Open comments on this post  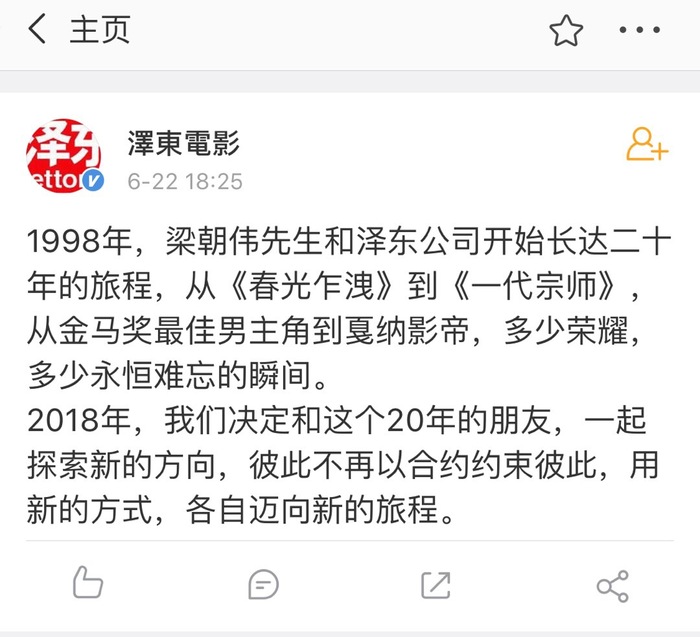click(262, 584)
